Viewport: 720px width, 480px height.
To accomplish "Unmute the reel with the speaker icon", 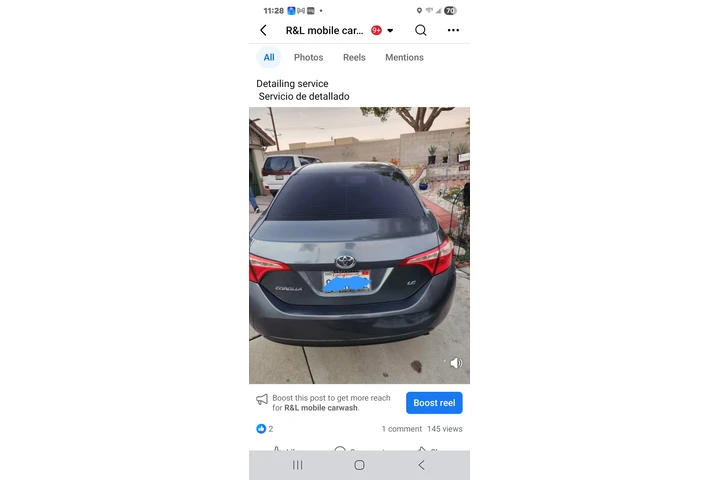I will 455,363.
